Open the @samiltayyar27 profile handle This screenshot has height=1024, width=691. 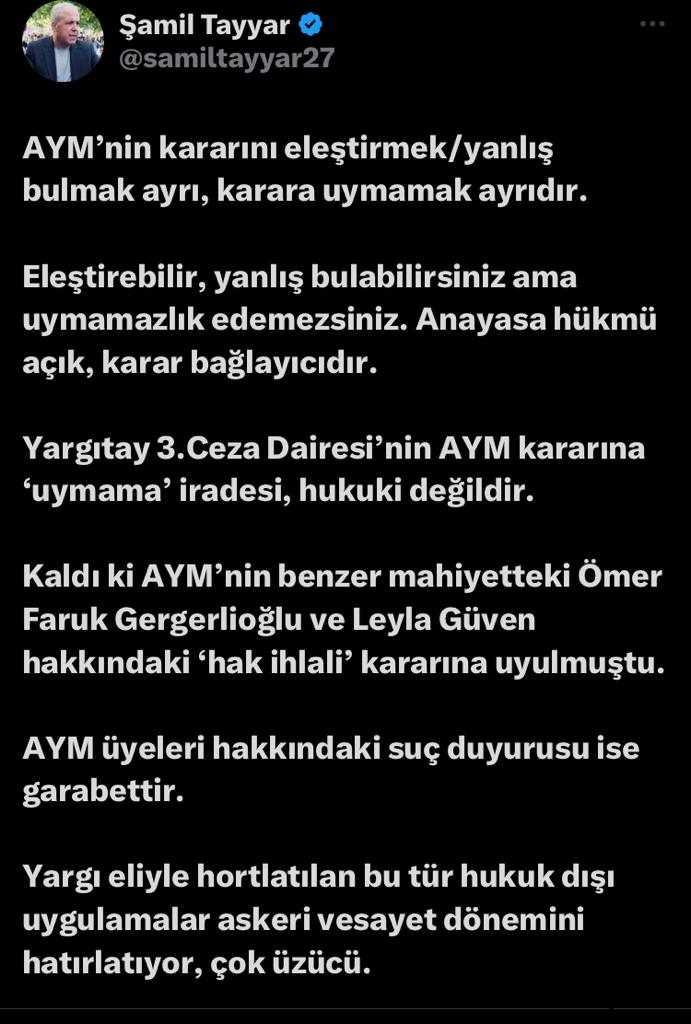(226, 58)
